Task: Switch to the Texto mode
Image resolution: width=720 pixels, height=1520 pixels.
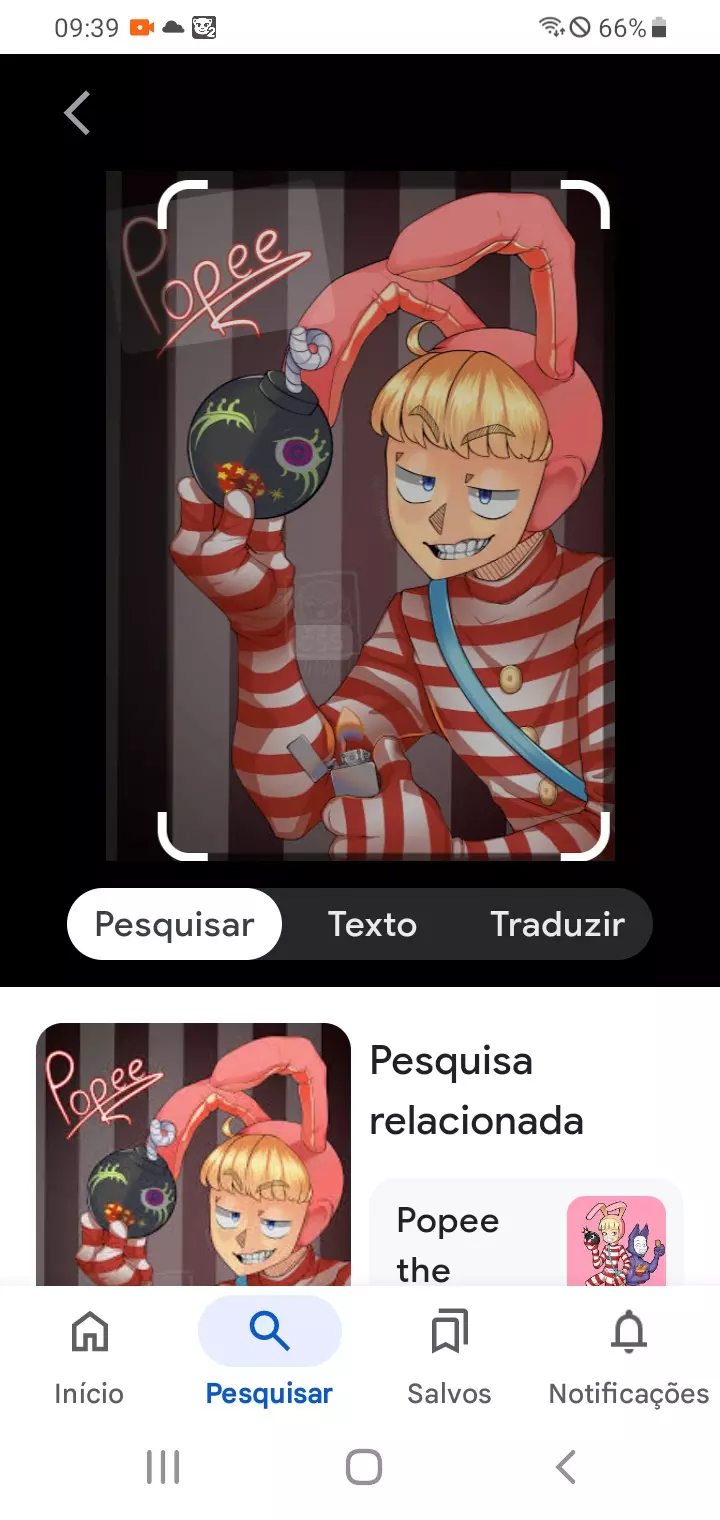Action: click(x=372, y=924)
